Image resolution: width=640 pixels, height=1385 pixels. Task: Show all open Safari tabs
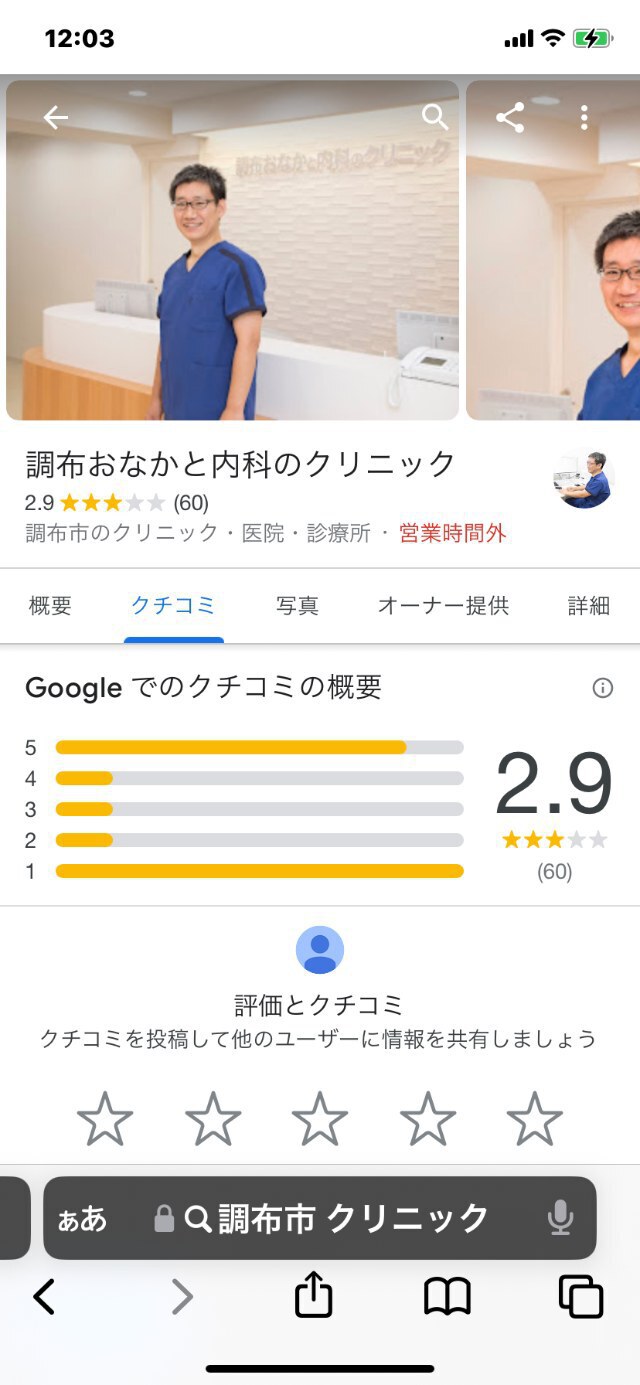580,1297
